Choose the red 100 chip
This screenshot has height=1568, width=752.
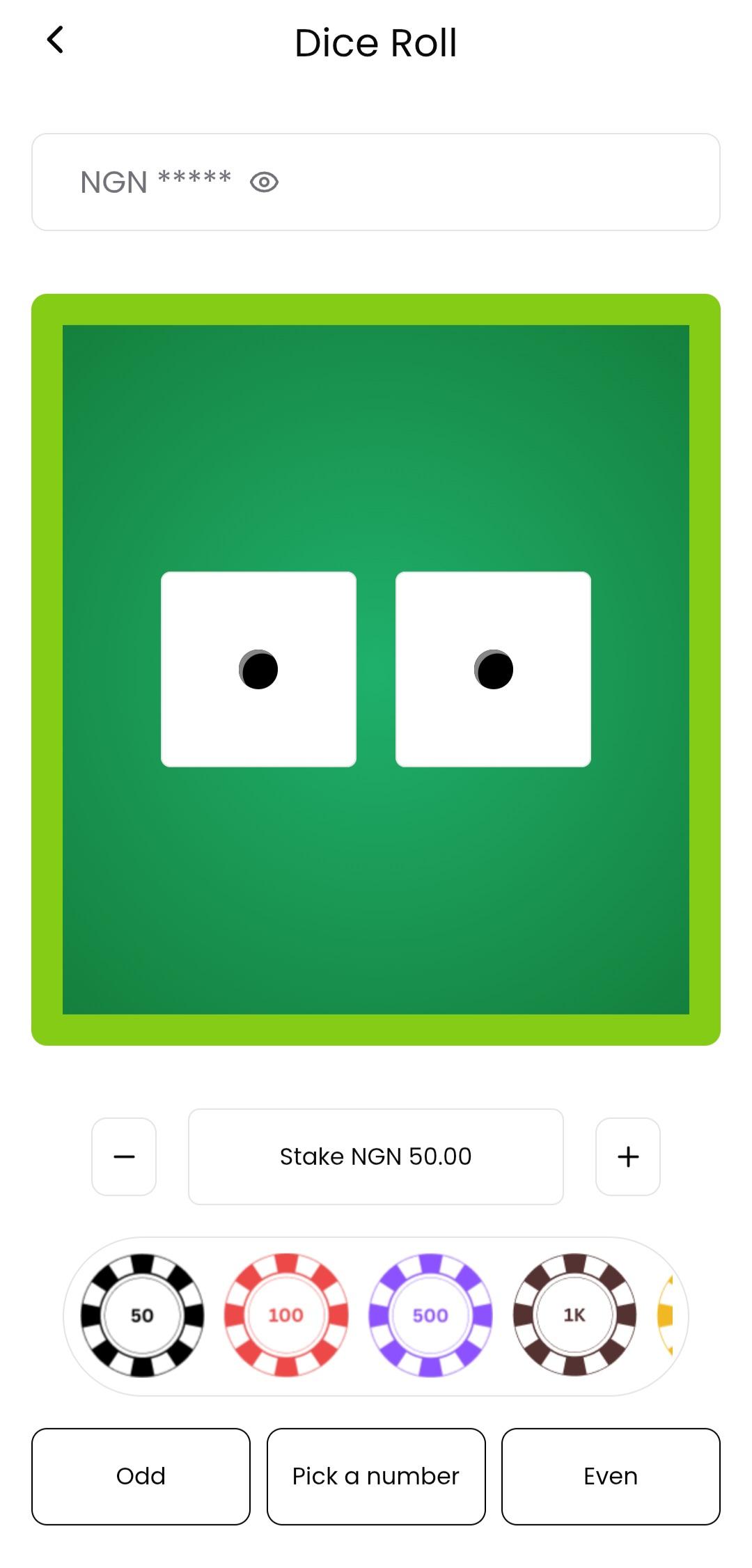click(286, 1315)
